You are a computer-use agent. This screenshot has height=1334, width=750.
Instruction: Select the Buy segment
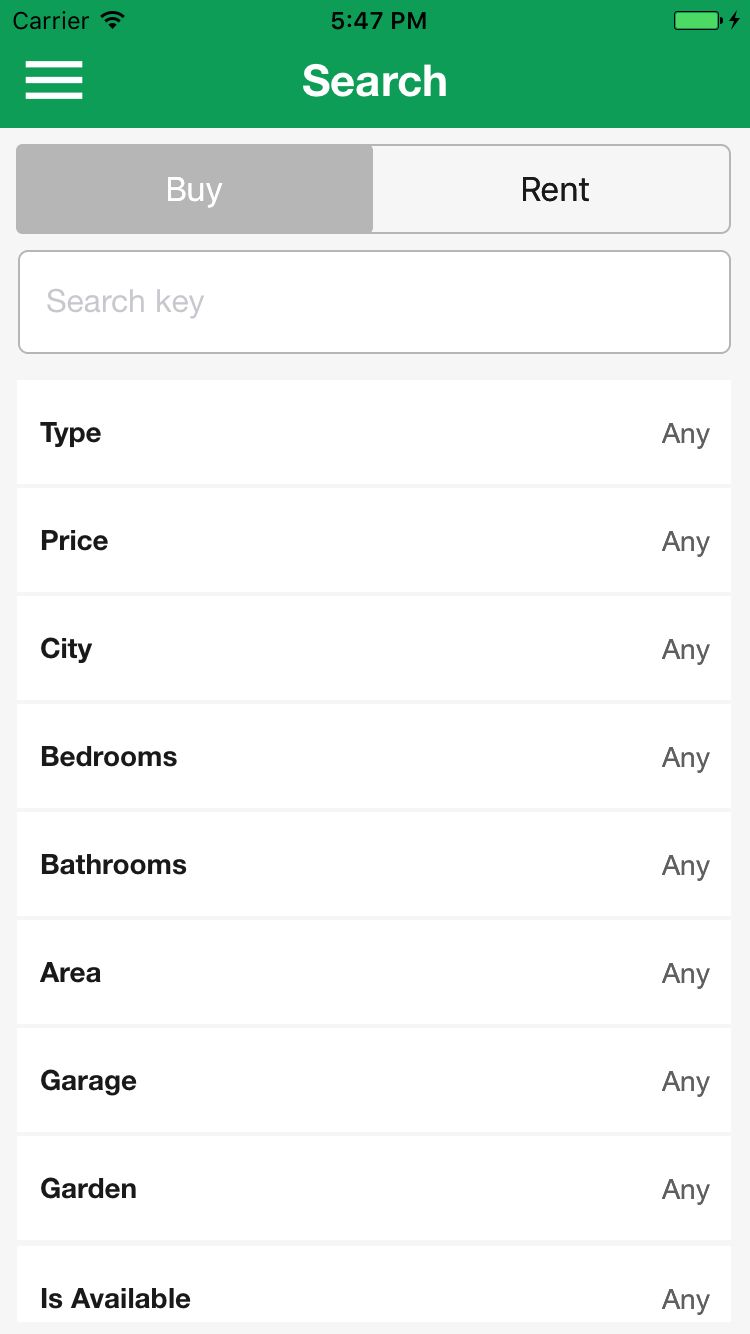[x=195, y=189]
